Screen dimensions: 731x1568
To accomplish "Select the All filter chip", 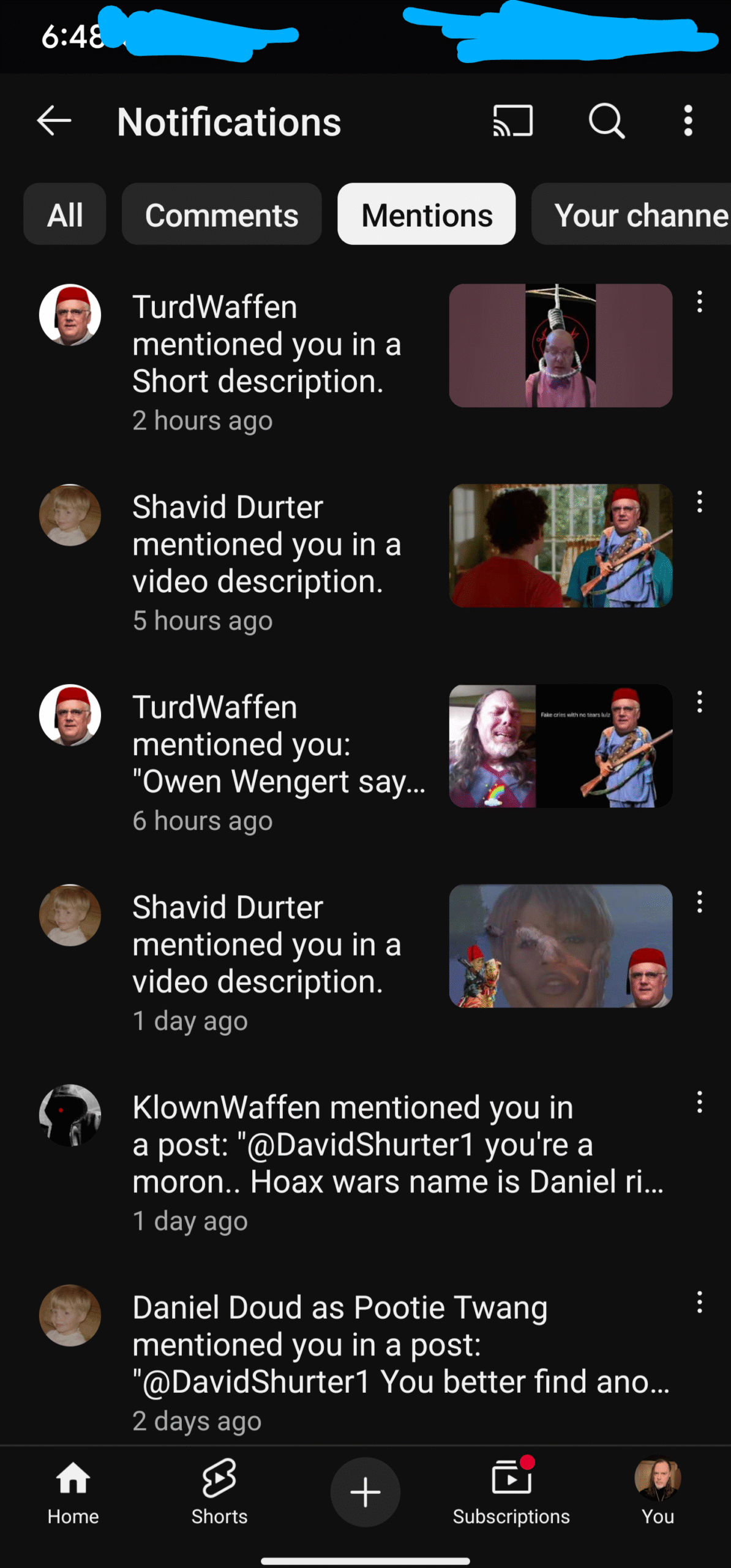I will [x=65, y=214].
